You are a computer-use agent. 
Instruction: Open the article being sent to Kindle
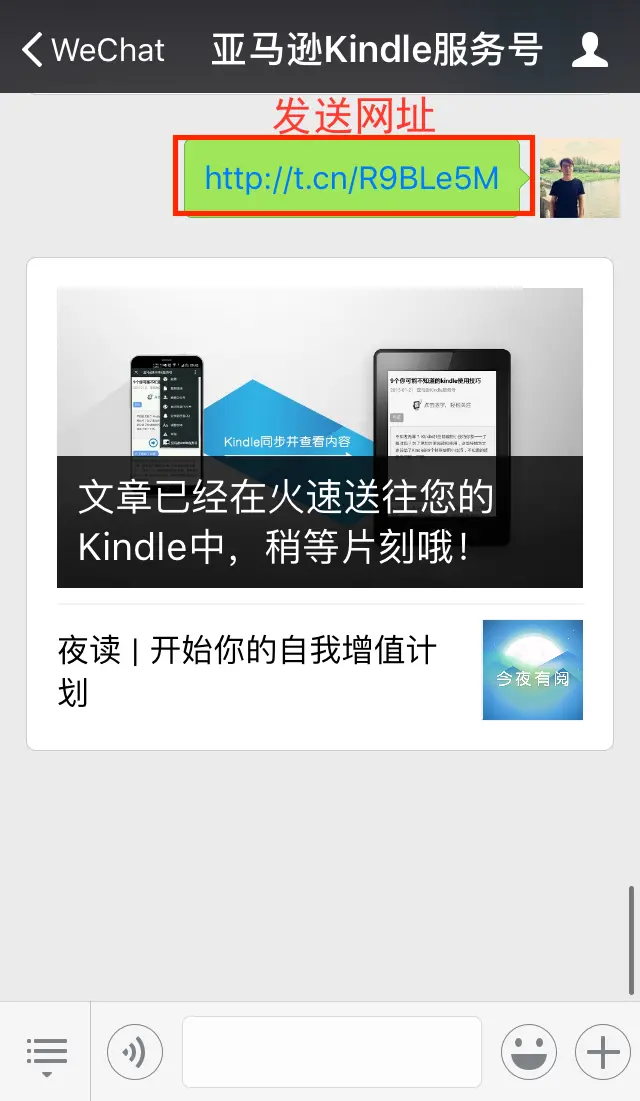(x=319, y=438)
